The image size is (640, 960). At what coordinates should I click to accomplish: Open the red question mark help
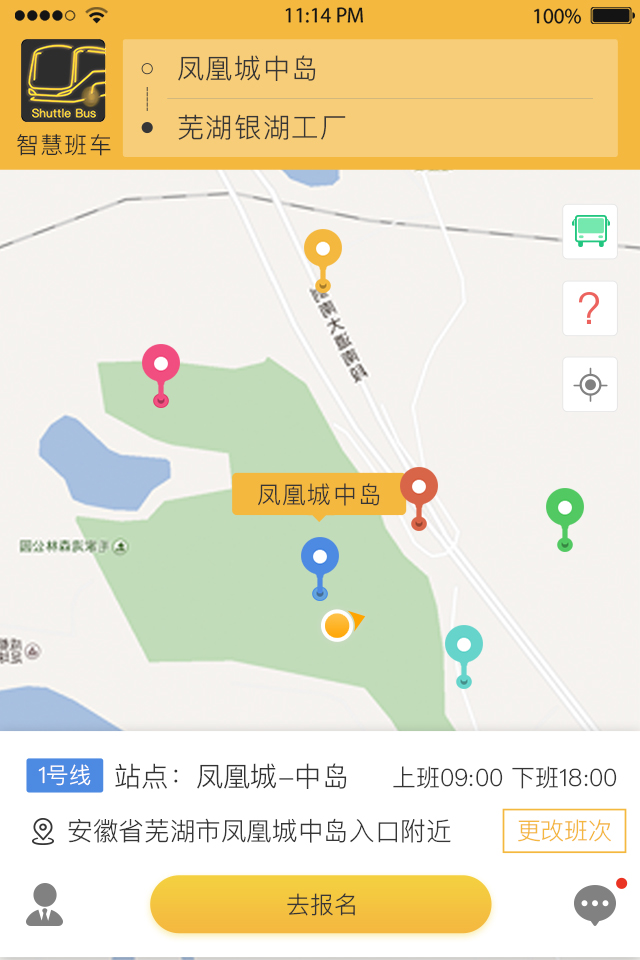point(590,308)
